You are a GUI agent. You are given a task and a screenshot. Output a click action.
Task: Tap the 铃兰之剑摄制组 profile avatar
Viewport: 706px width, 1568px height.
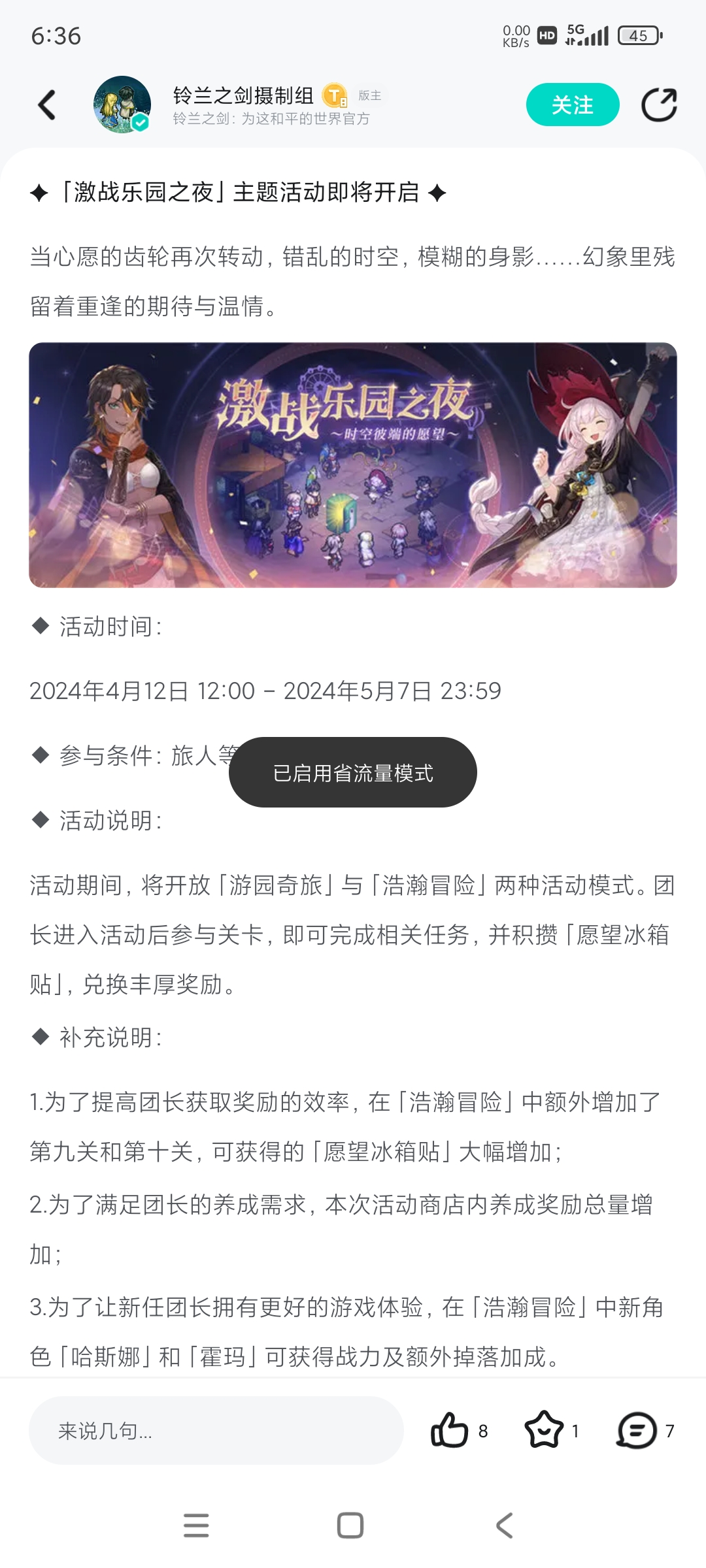click(120, 103)
